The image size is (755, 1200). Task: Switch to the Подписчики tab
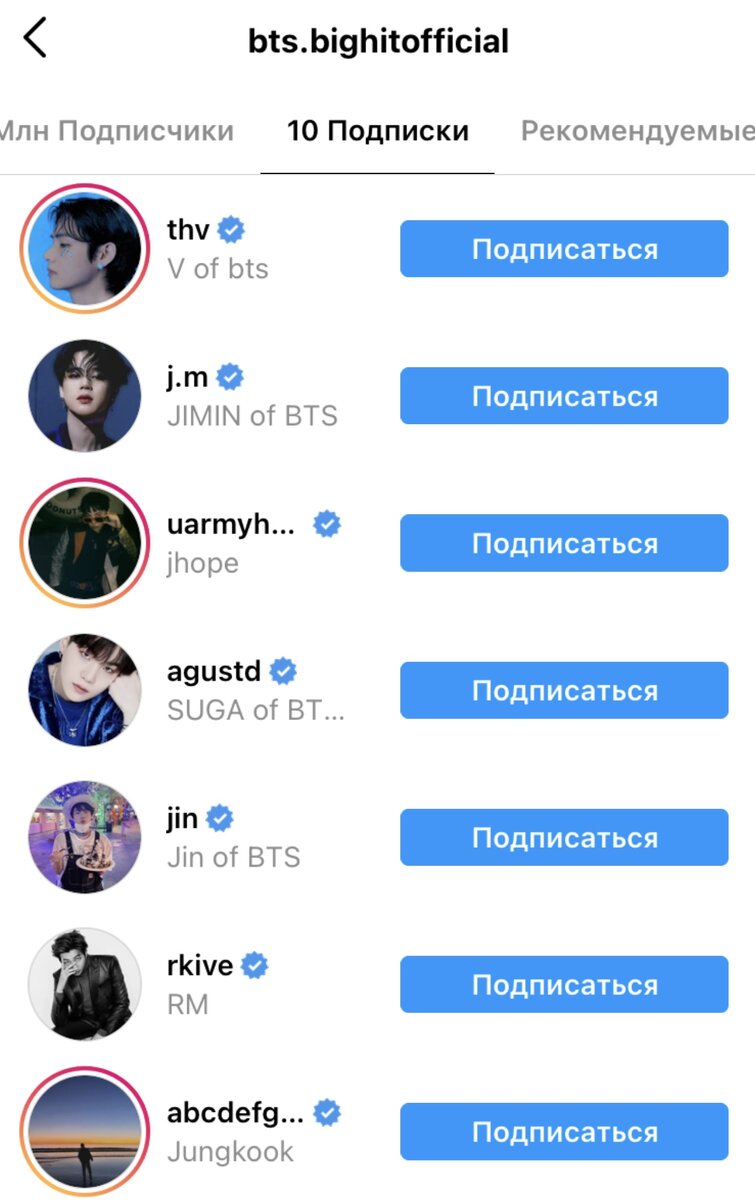click(120, 130)
